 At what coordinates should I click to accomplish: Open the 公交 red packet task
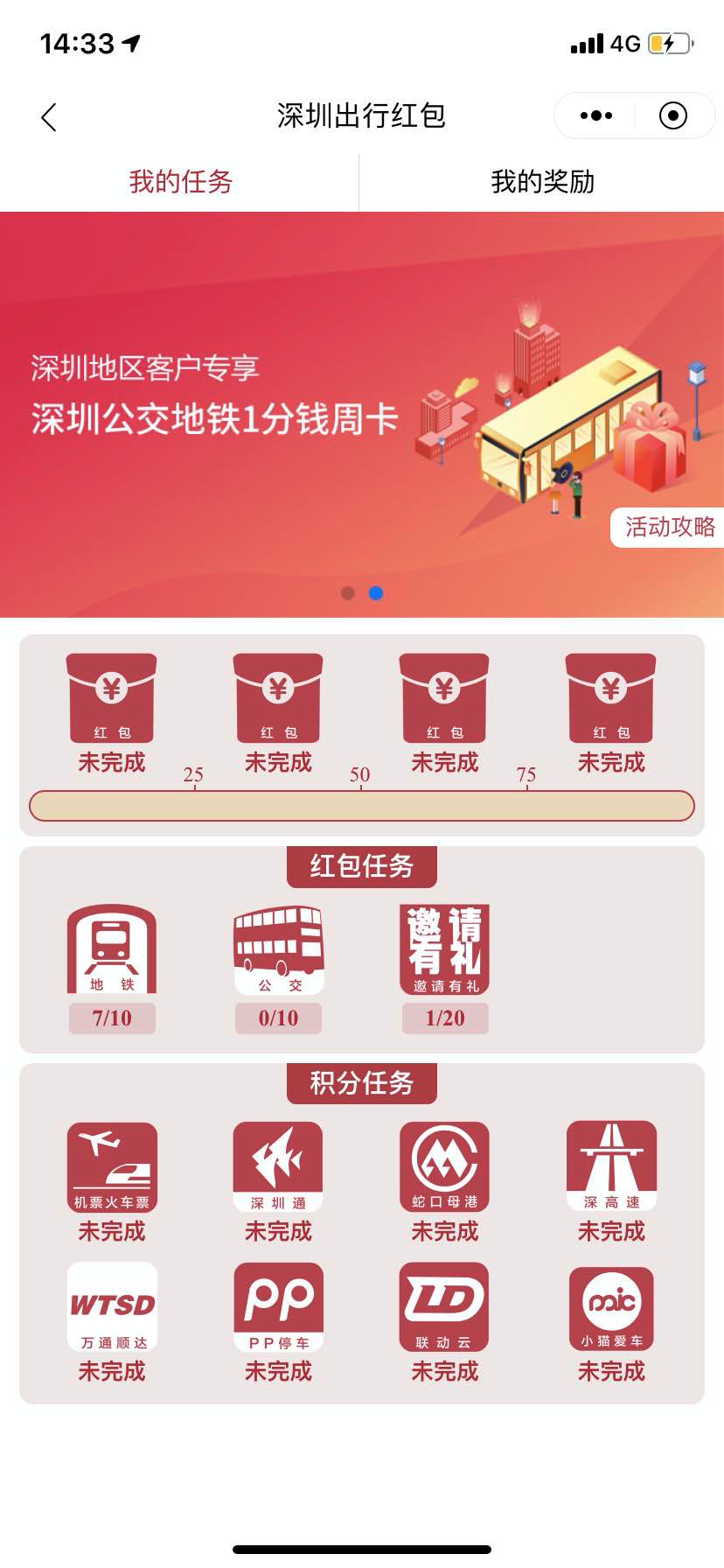[x=278, y=950]
